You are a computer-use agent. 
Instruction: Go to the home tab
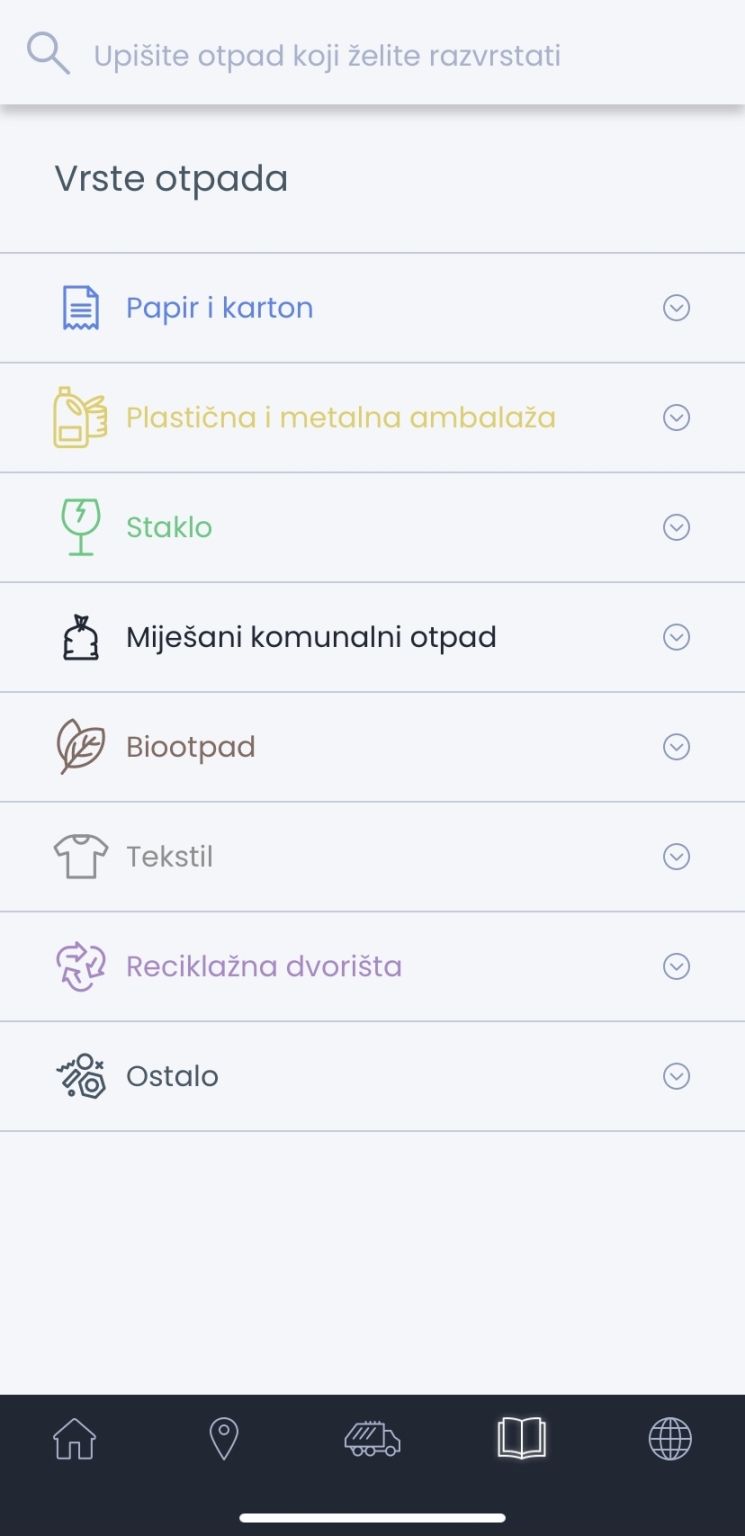pyautogui.click(x=75, y=1439)
